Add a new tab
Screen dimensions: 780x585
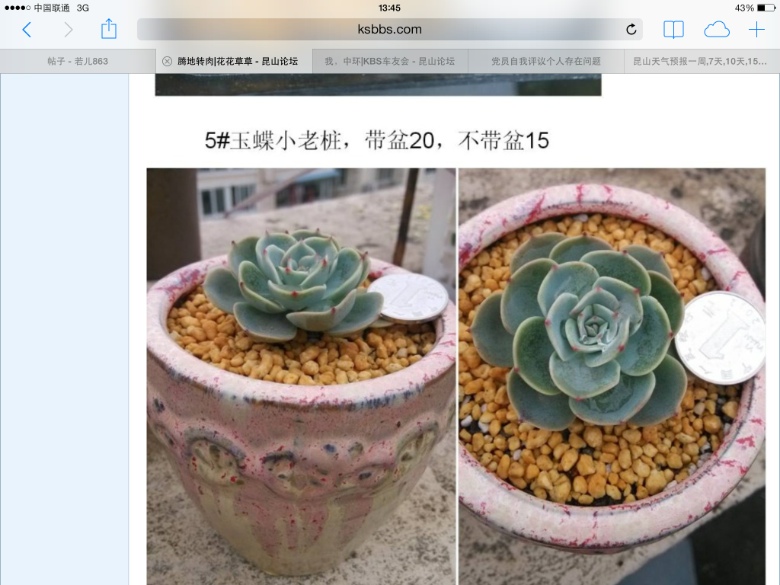757,29
